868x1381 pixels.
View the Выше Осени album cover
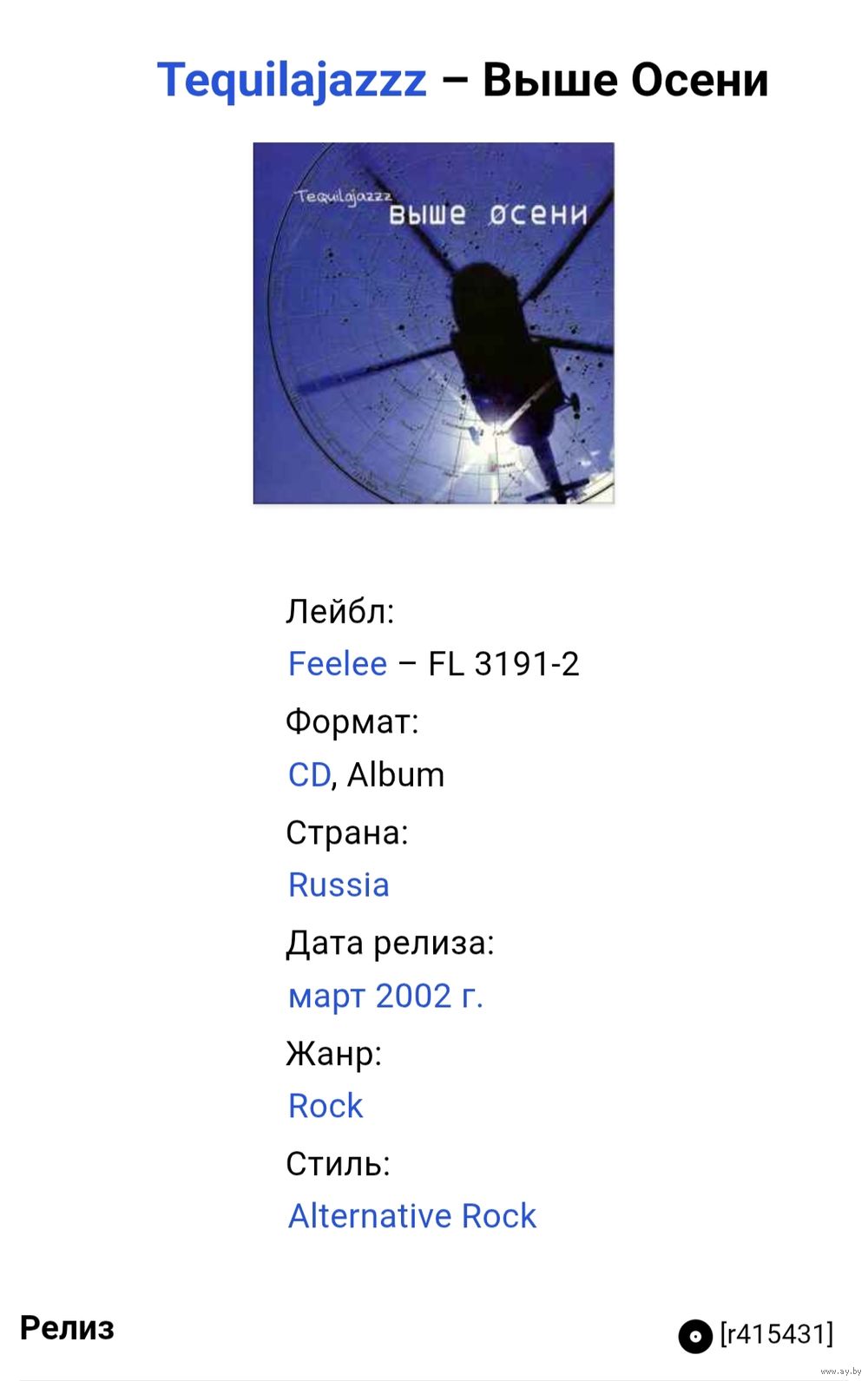click(x=433, y=323)
